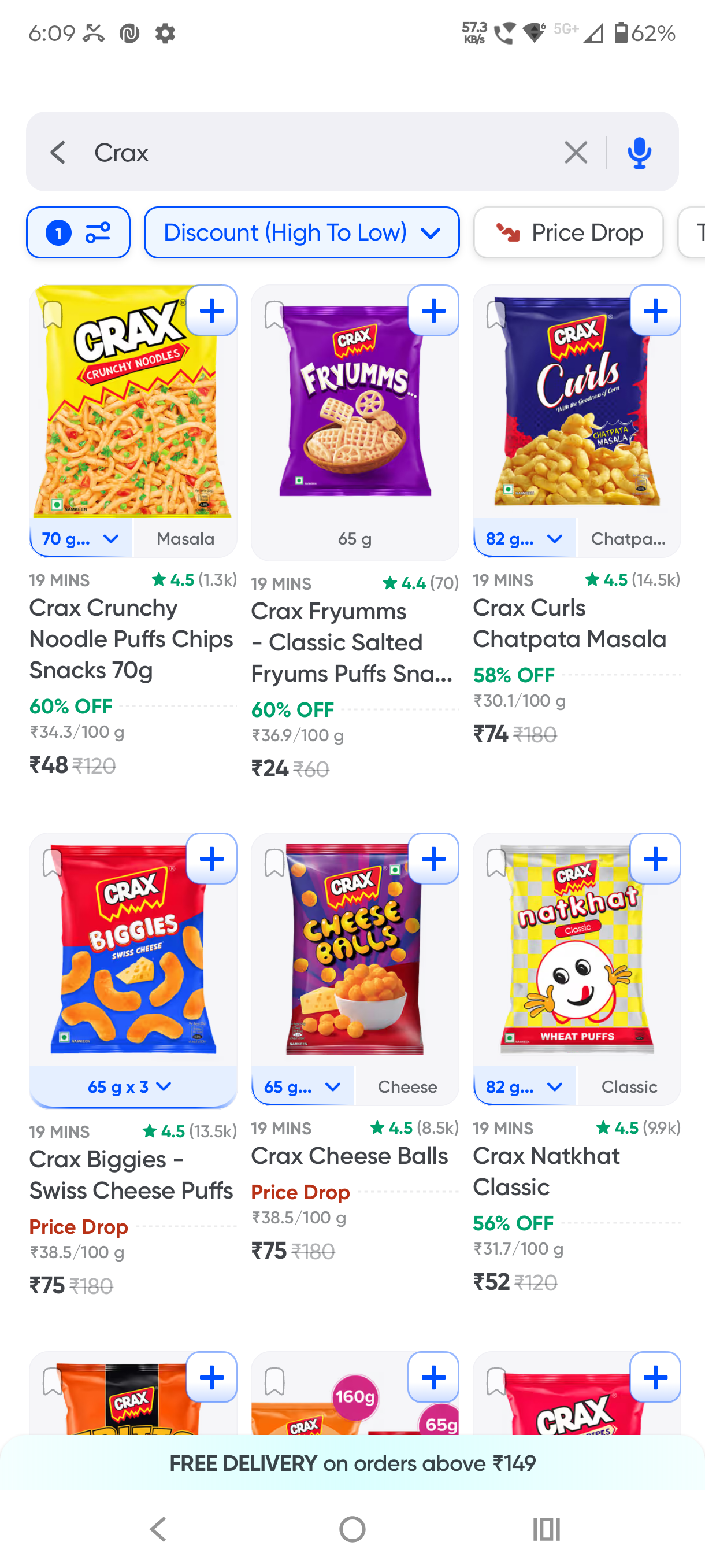
Task: Expand the 82 g size dropdown for Crax Curls
Action: tap(524, 539)
